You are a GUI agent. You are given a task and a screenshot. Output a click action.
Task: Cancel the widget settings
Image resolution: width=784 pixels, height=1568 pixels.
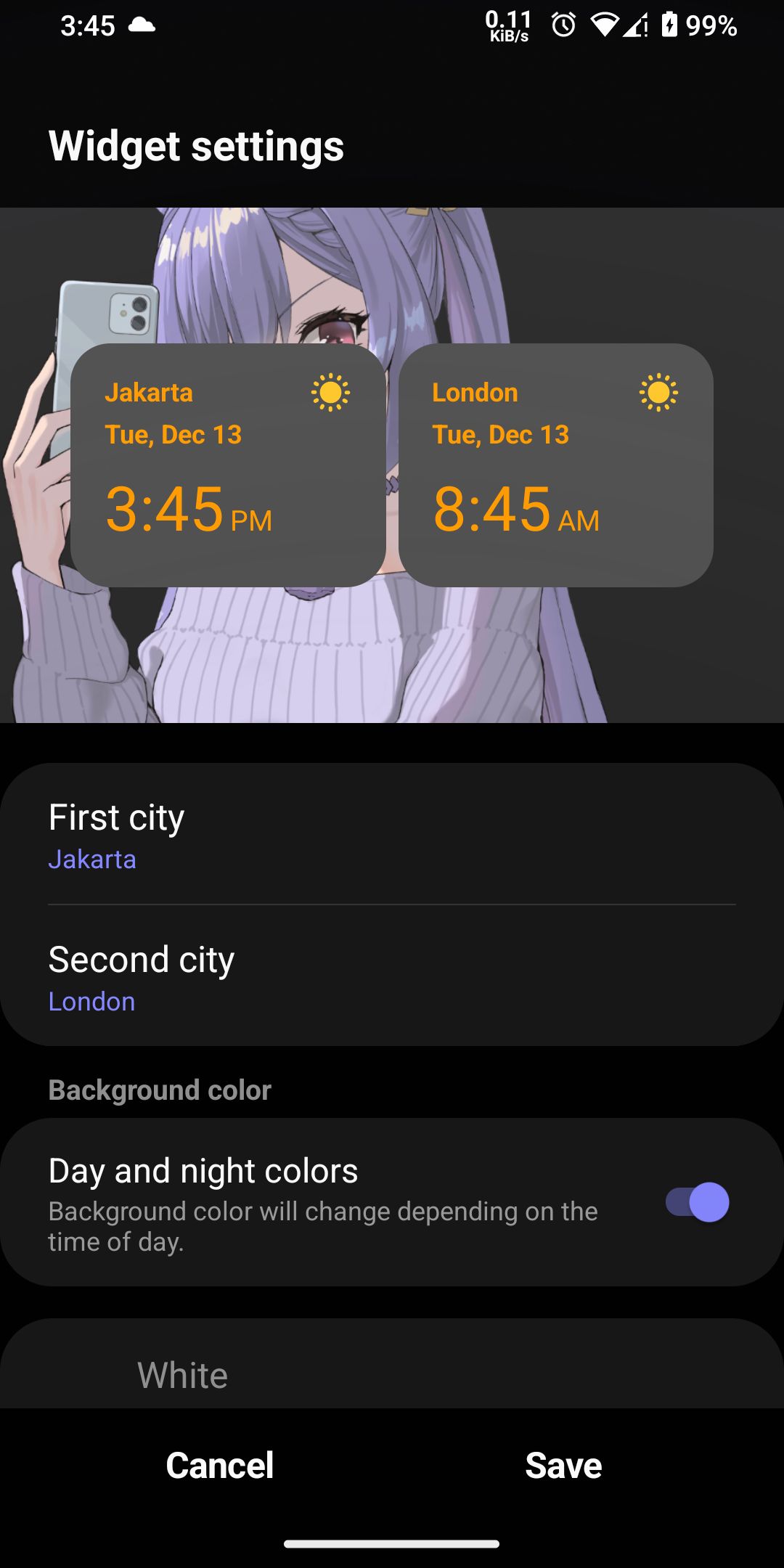(220, 1465)
